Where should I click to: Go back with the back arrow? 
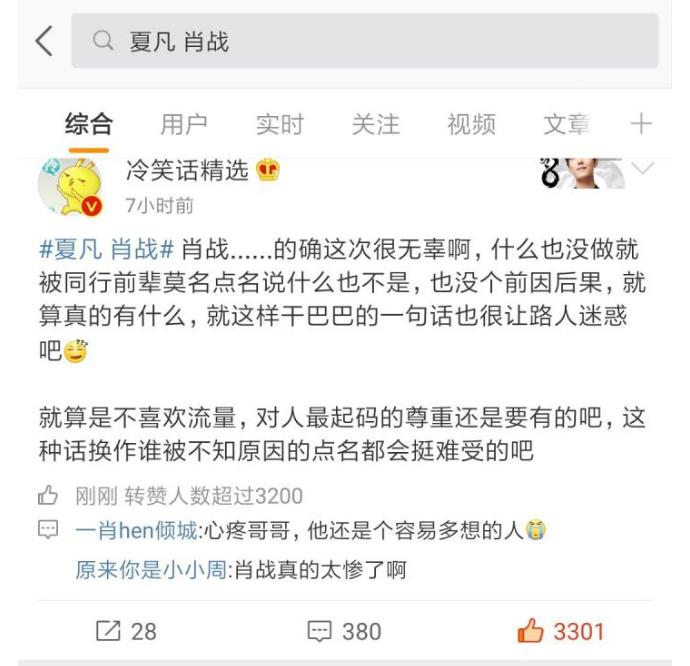tap(43, 41)
